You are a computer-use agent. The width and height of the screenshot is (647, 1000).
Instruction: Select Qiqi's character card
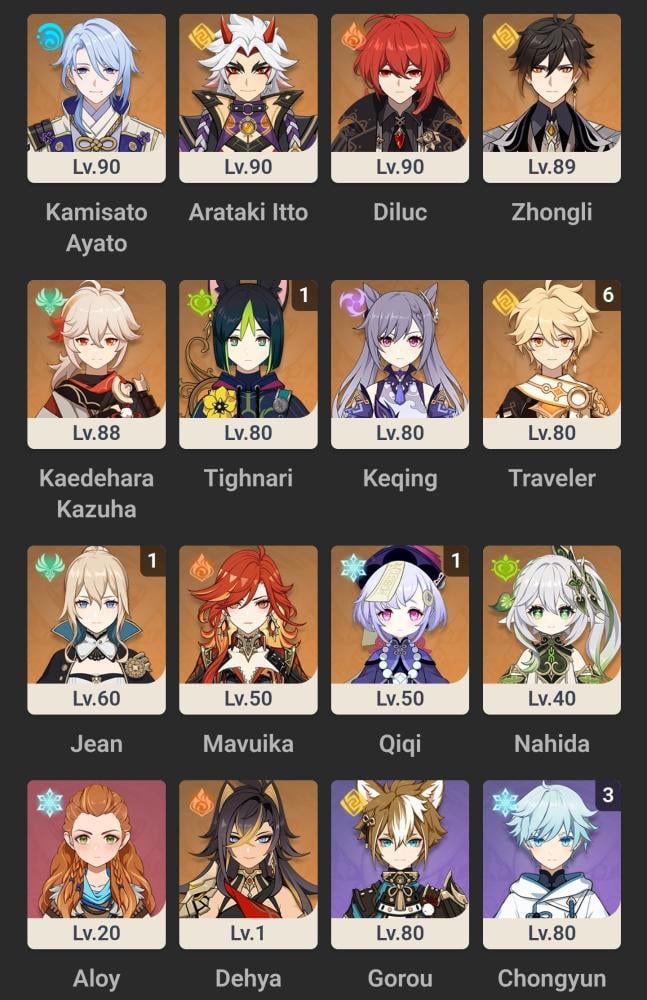tap(400, 629)
